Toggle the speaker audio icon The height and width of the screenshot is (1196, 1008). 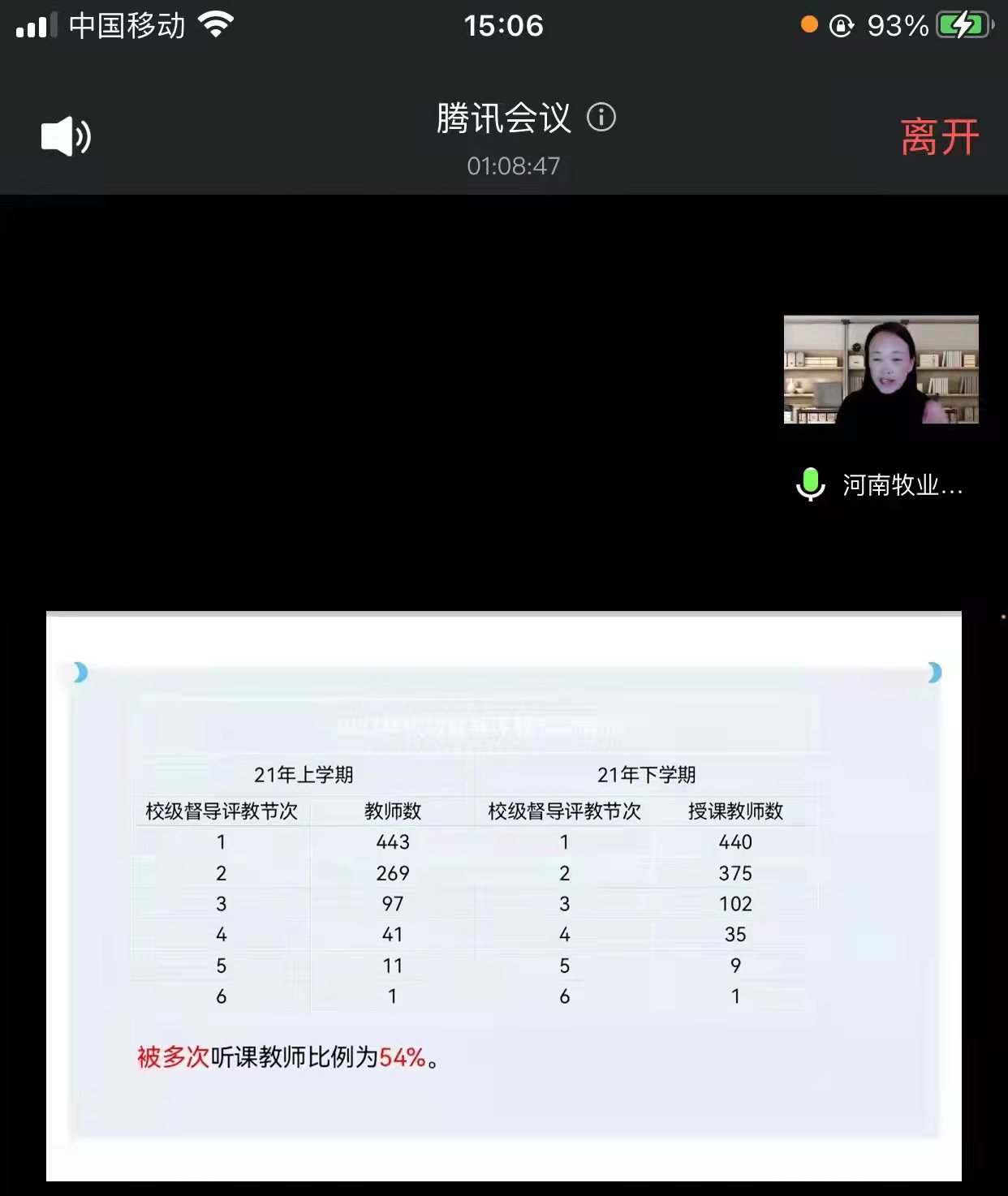pyautogui.click(x=66, y=136)
